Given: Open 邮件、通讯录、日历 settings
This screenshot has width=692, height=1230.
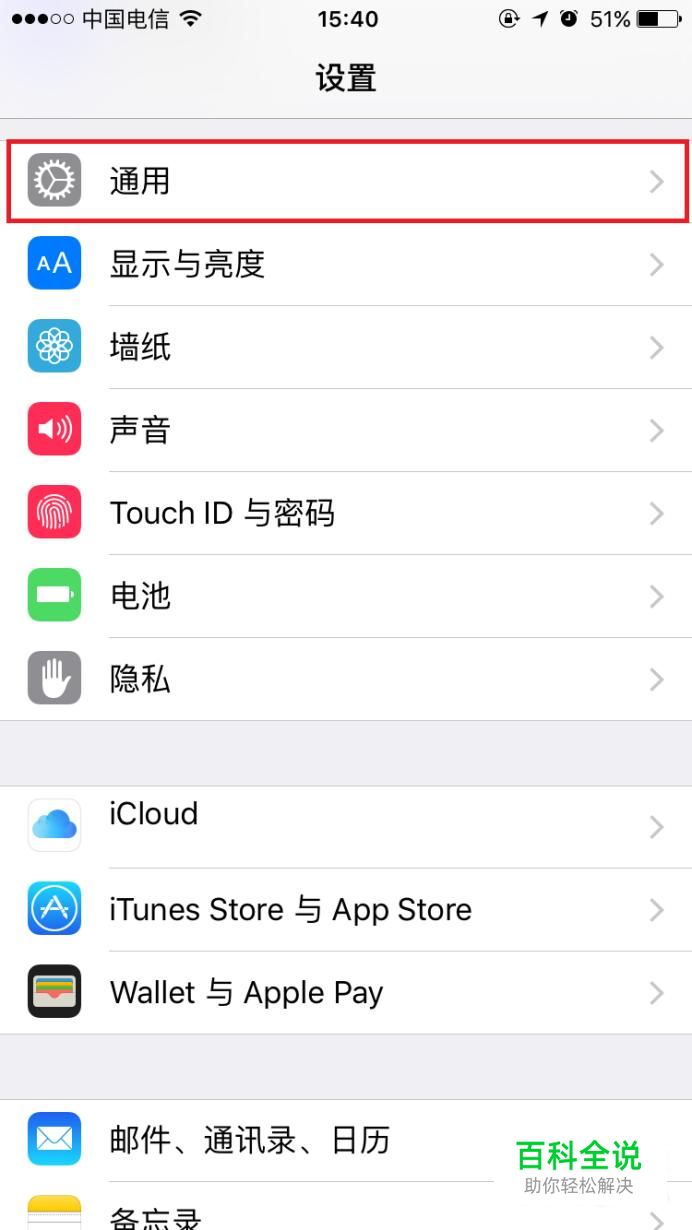Looking at the screenshot, I should (x=300, y=1140).
